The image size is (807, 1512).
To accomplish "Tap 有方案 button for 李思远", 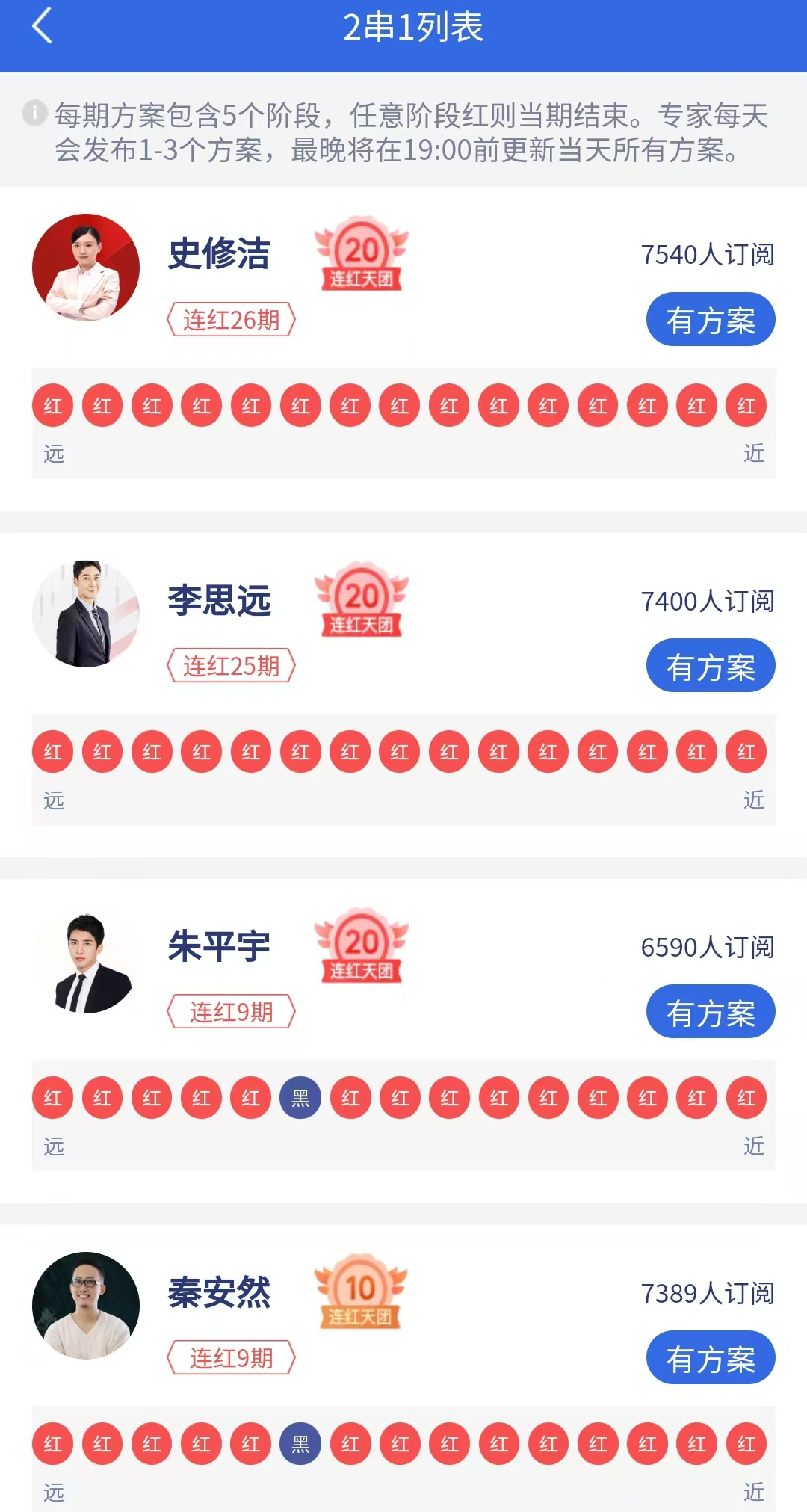I will (x=710, y=666).
